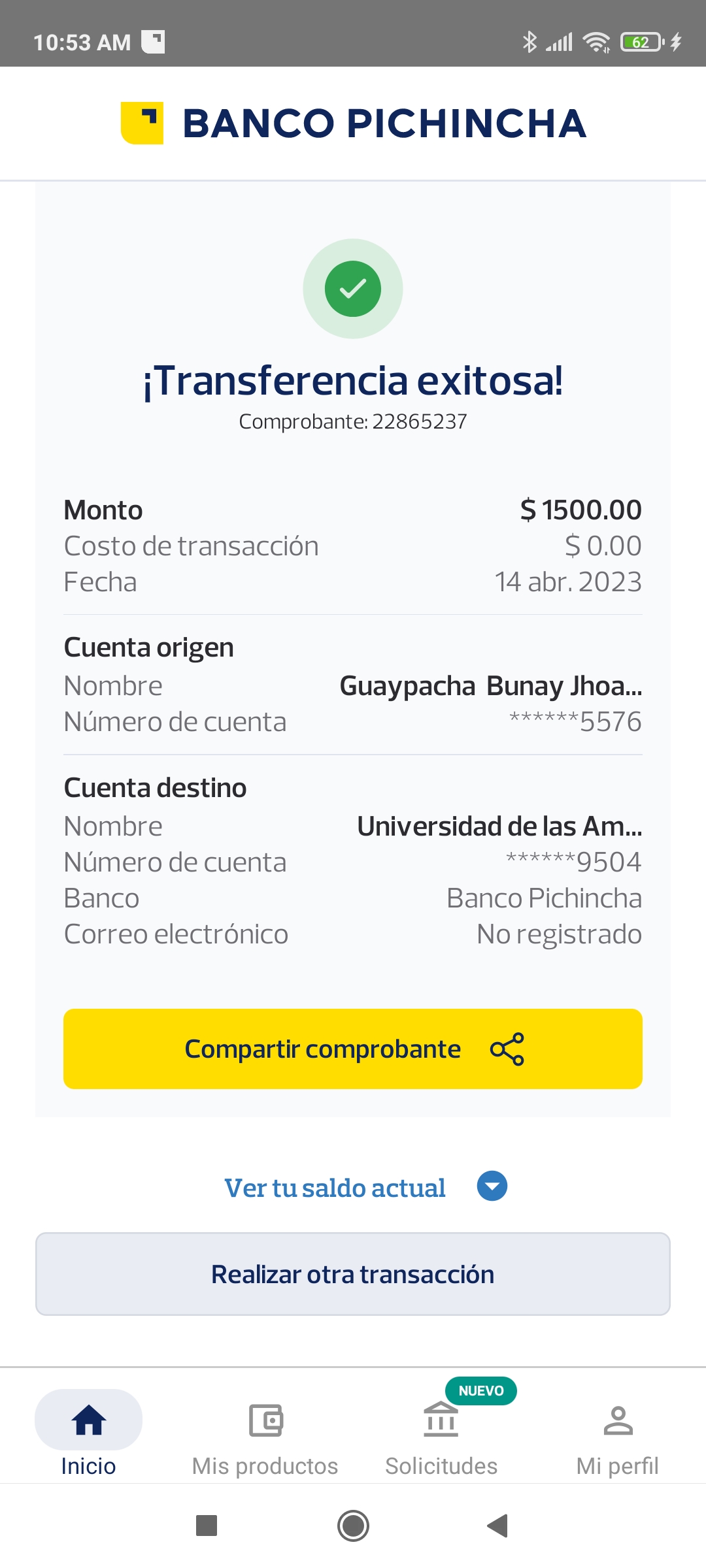Tap the system back button
This screenshot has width=706, height=1568.
point(498,1526)
